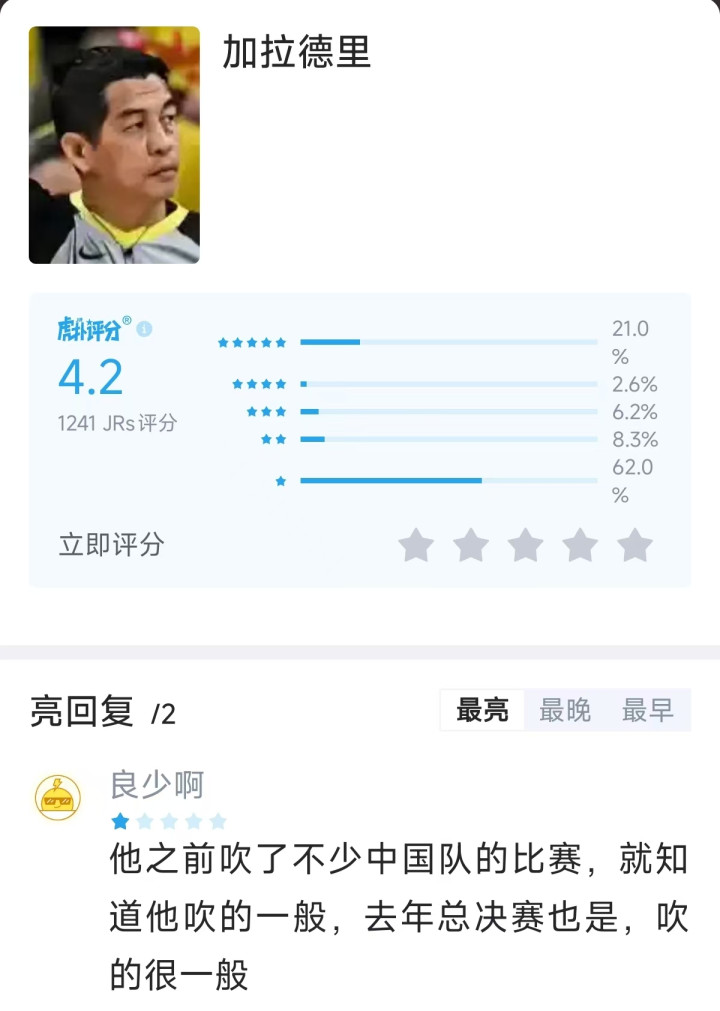Switch to the 最亮 sort tab

coord(482,711)
